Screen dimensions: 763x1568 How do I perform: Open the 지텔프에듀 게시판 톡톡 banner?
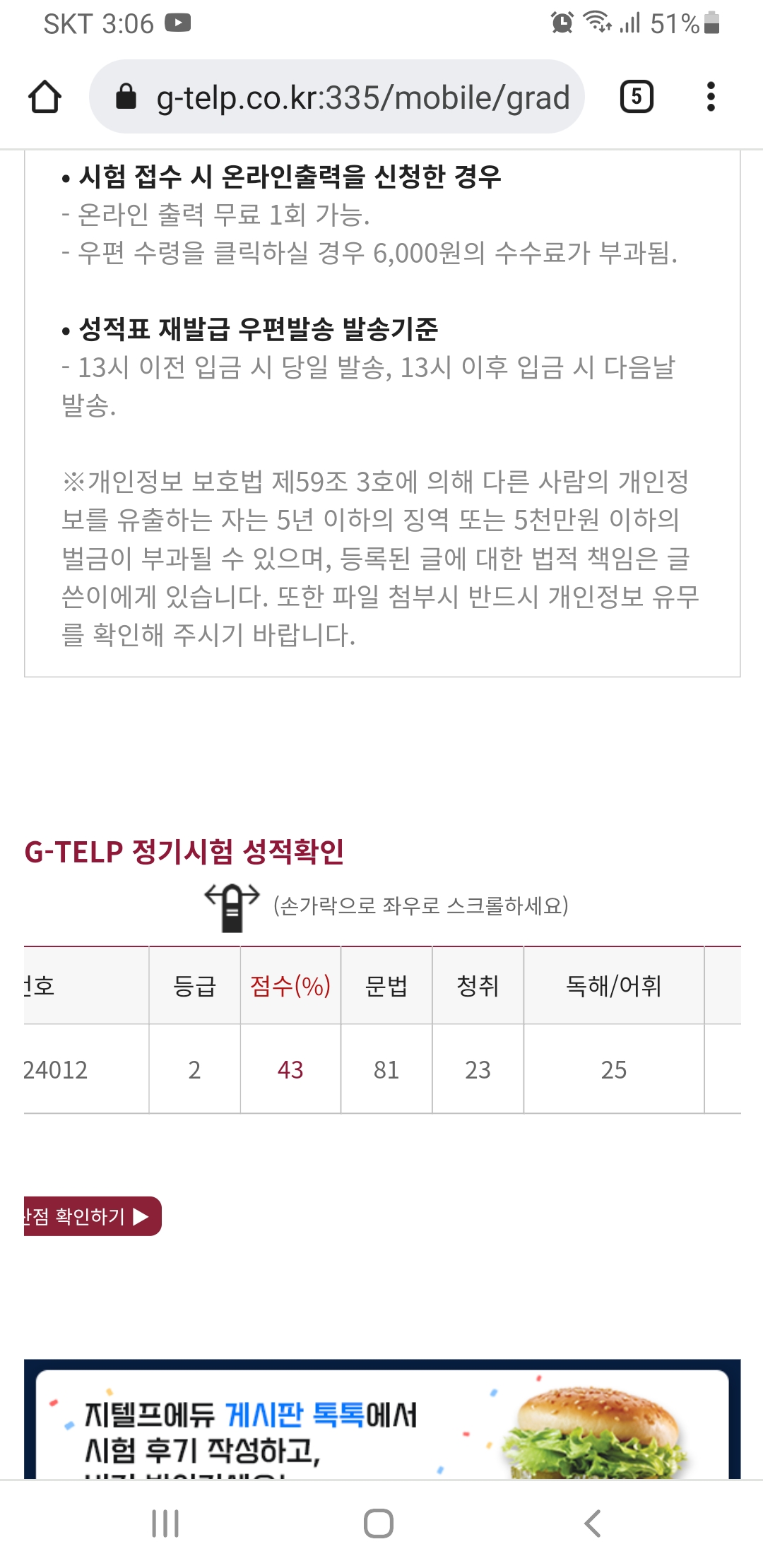coord(382,1419)
